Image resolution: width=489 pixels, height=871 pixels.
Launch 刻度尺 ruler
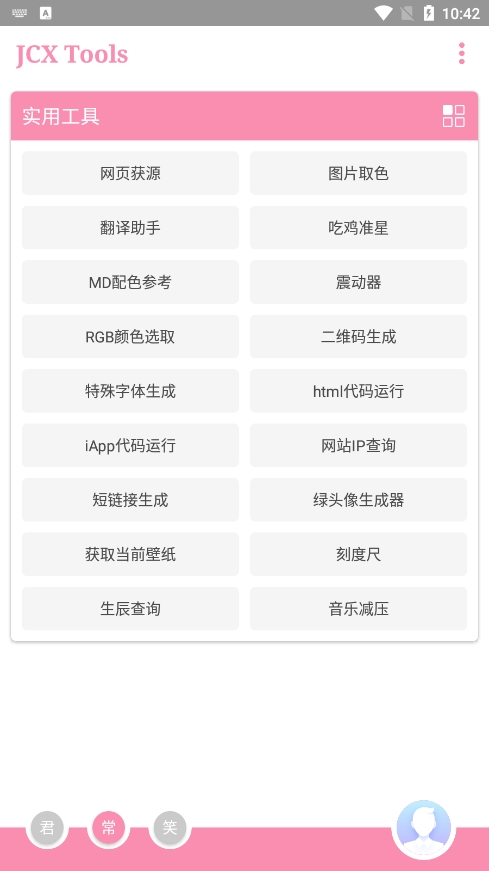click(358, 554)
